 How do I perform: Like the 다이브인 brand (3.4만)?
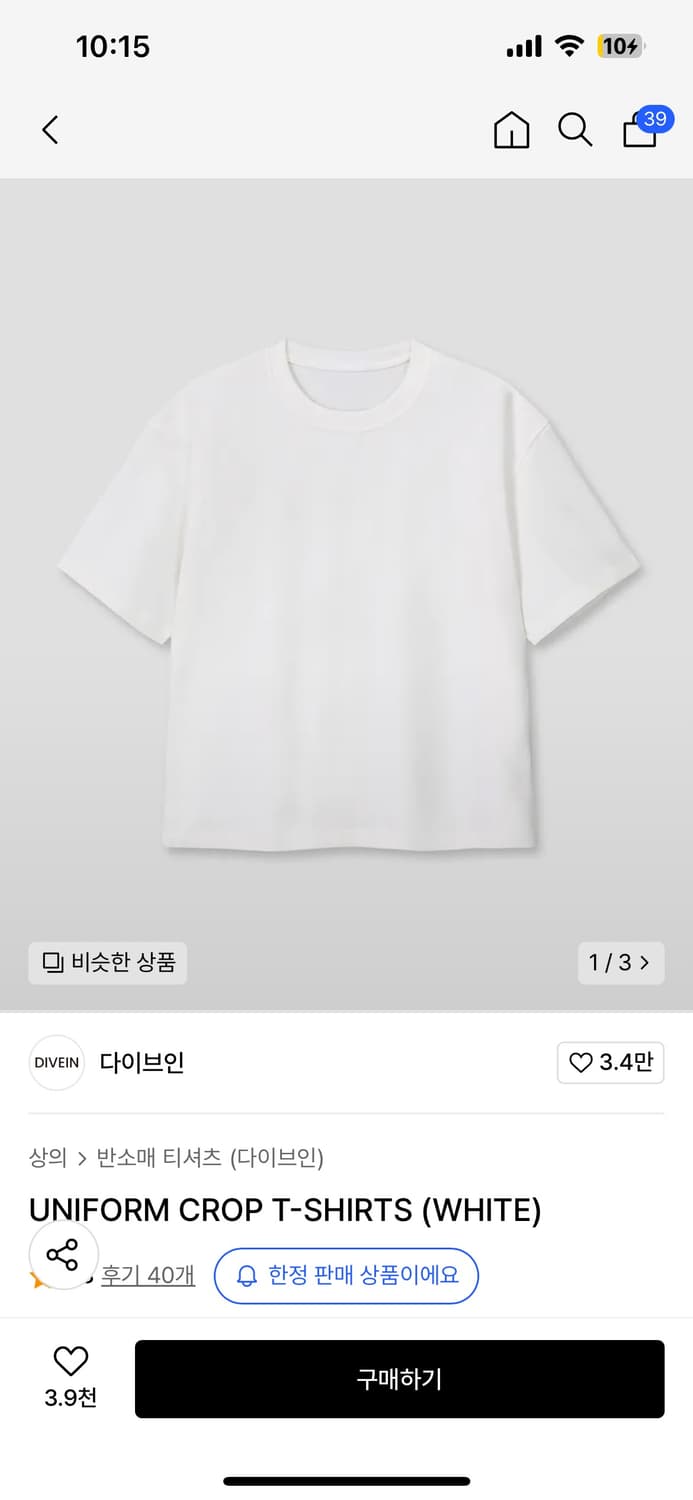coord(610,1063)
